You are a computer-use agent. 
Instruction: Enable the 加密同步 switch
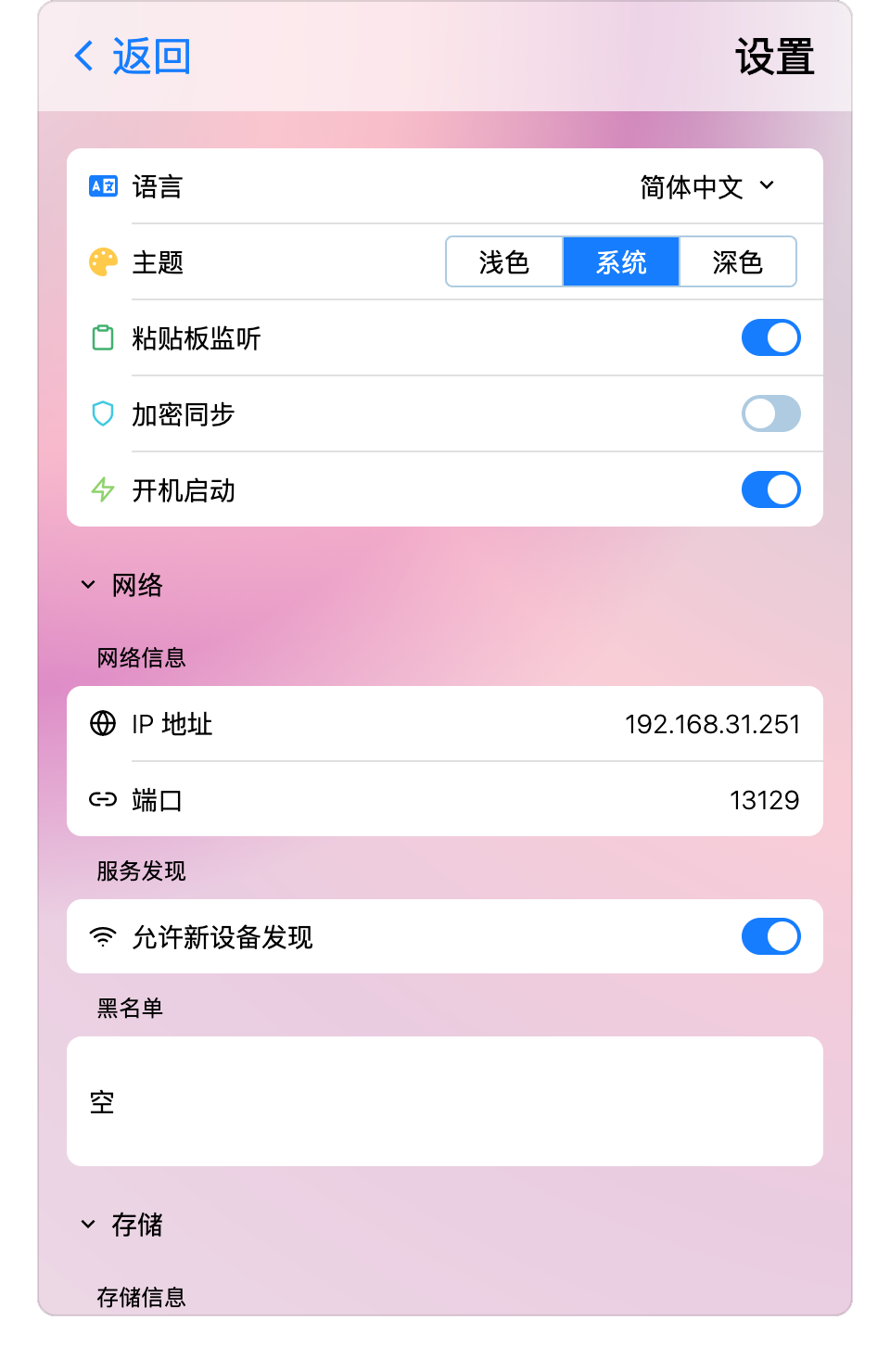click(770, 414)
